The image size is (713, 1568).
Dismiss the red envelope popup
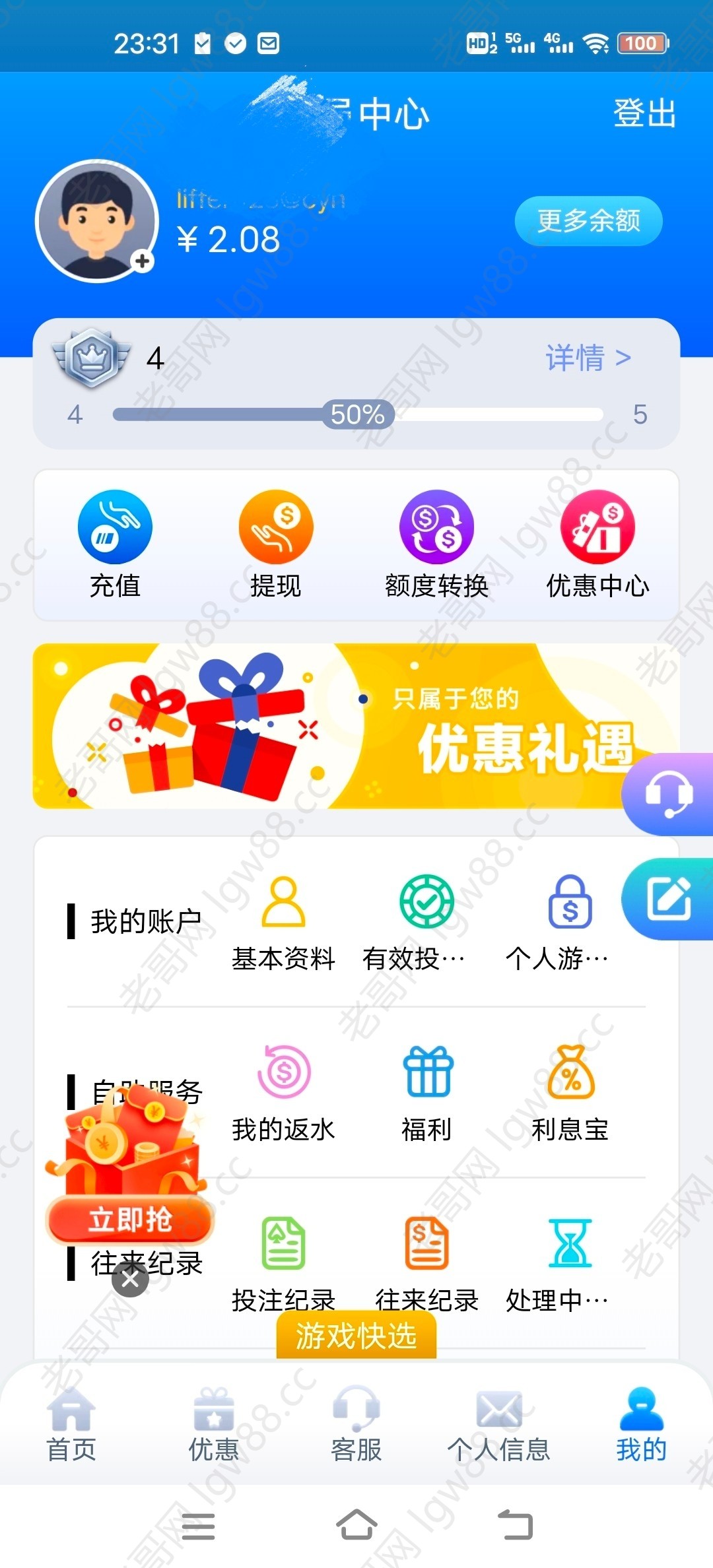pos(130,1279)
